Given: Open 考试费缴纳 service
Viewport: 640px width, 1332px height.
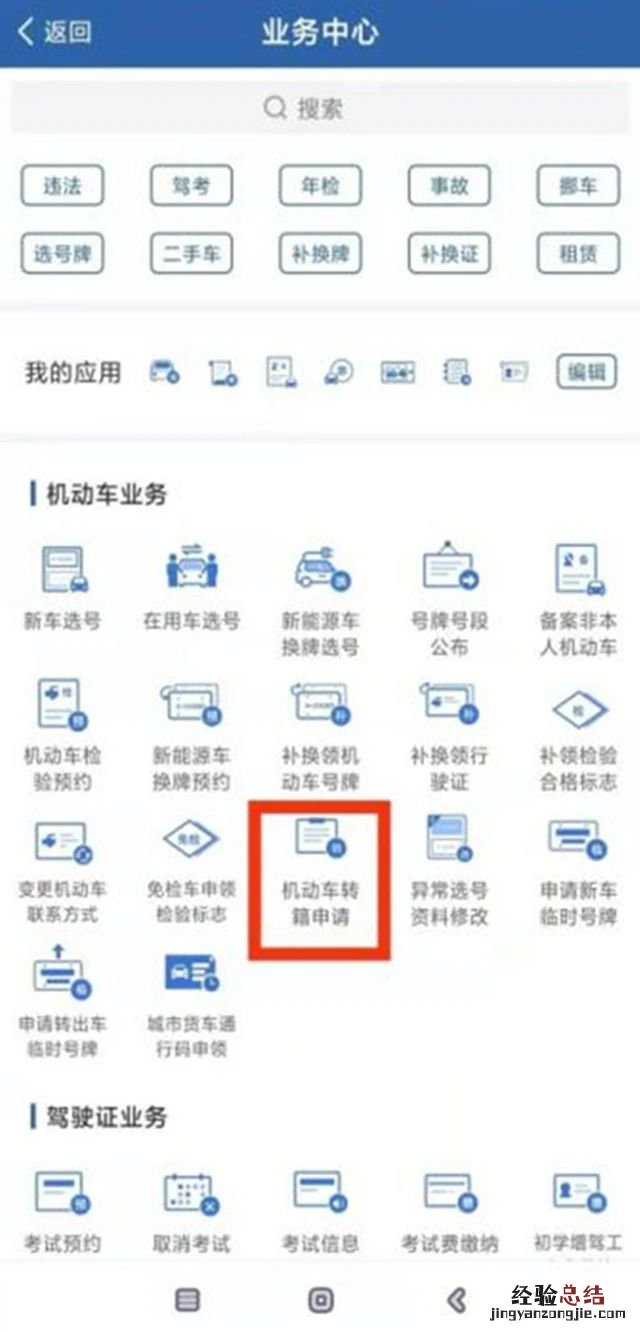Looking at the screenshot, I should pos(449,1210).
